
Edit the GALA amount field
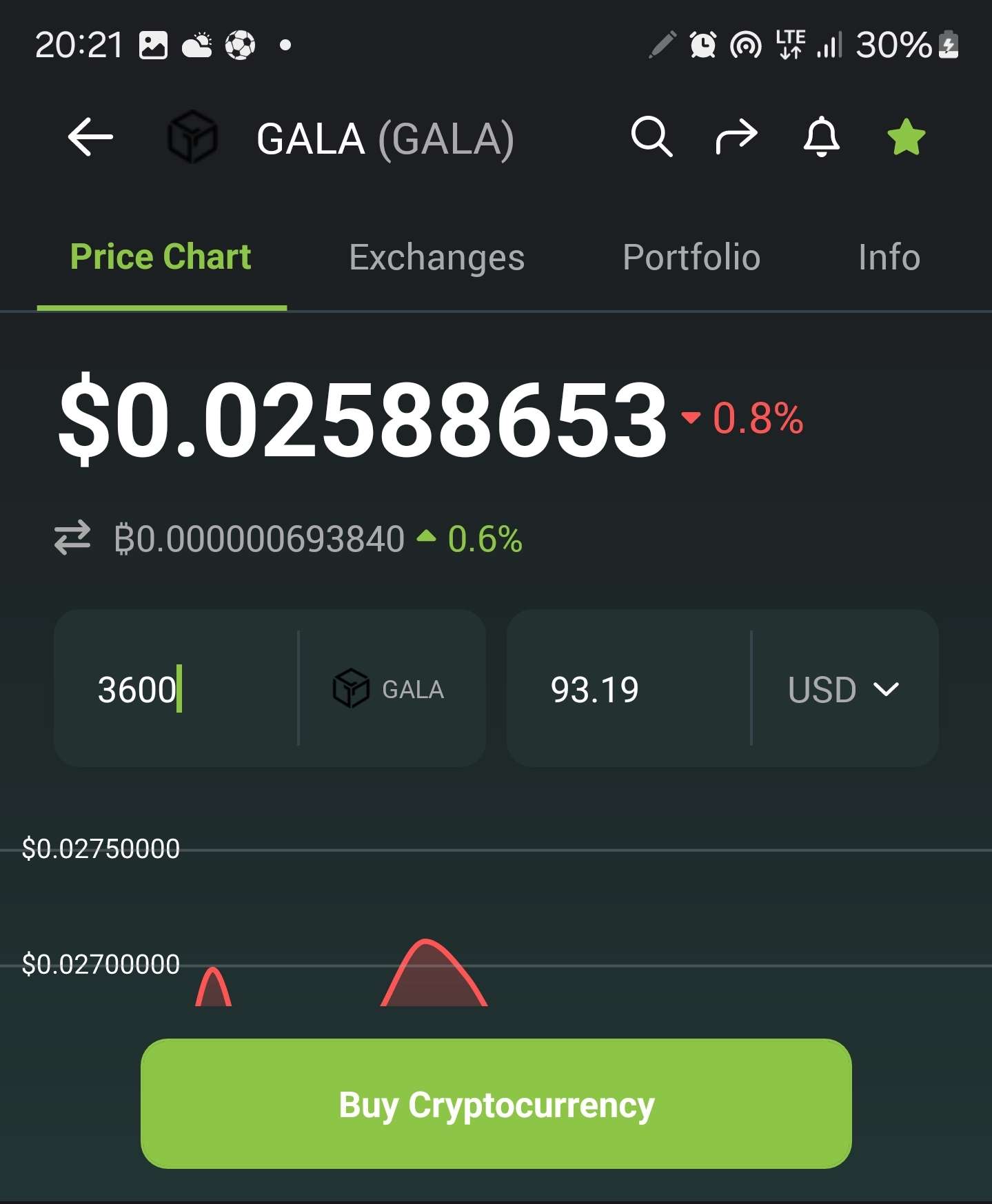point(176,689)
